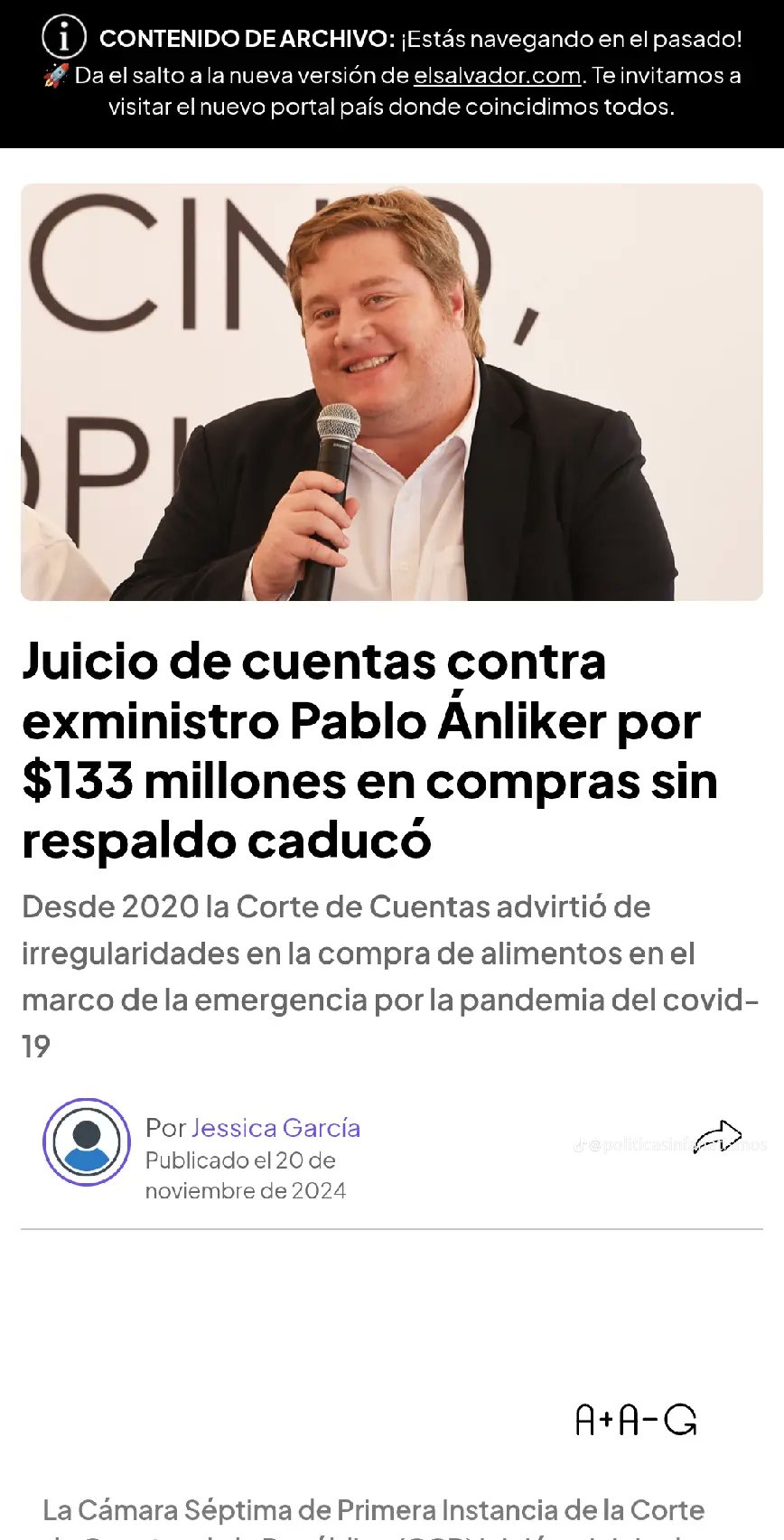View author Jessica García's articles
This screenshot has width=784, height=1540.
[275, 1128]
